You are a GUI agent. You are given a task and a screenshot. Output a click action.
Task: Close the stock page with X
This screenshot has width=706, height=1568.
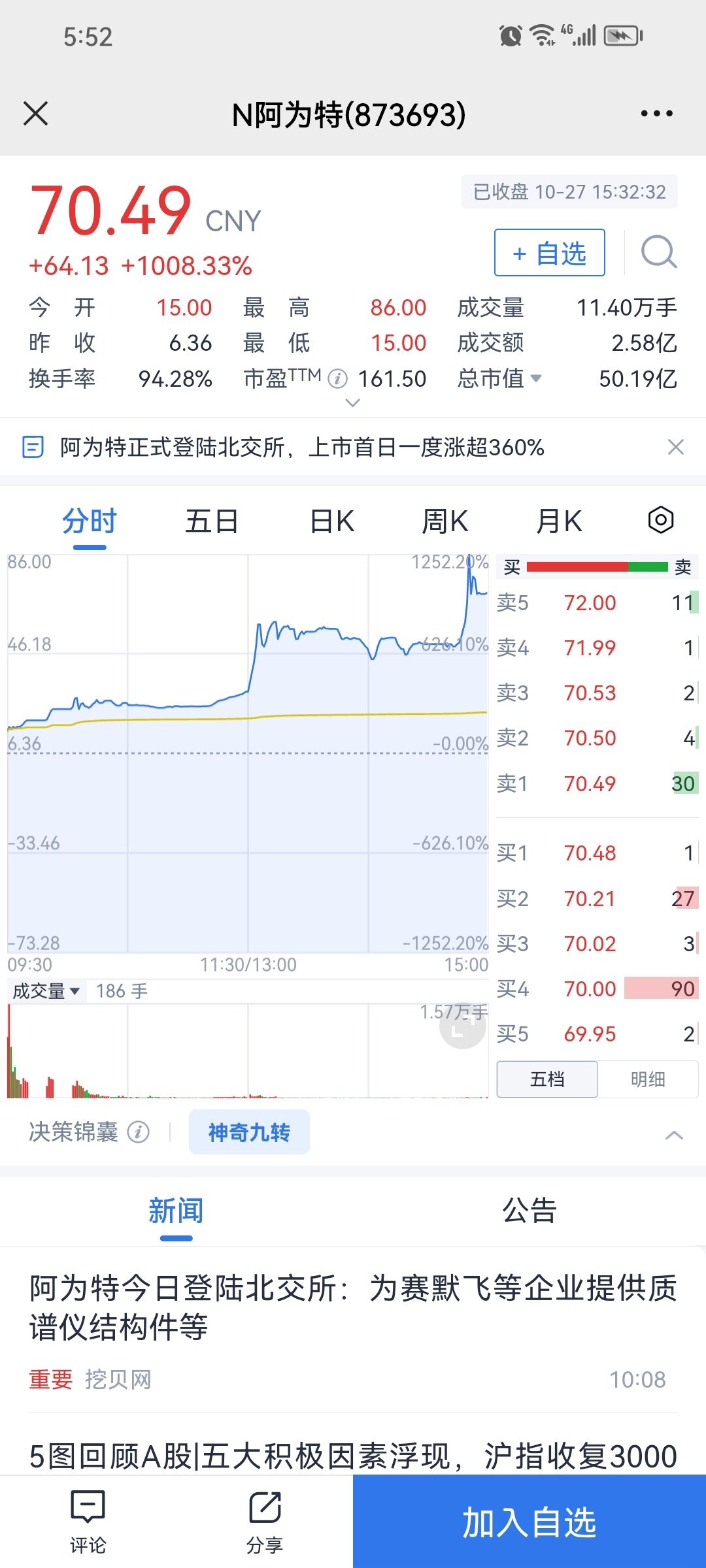[x=35, y=114]
